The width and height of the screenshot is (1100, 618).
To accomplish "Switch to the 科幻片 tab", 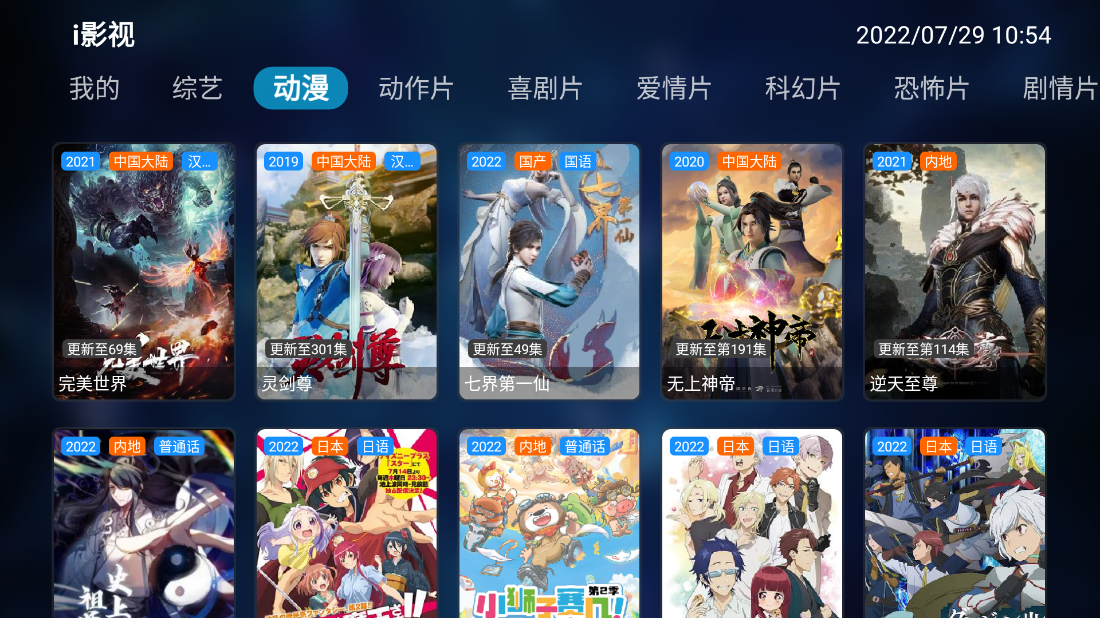I will 803,88.
